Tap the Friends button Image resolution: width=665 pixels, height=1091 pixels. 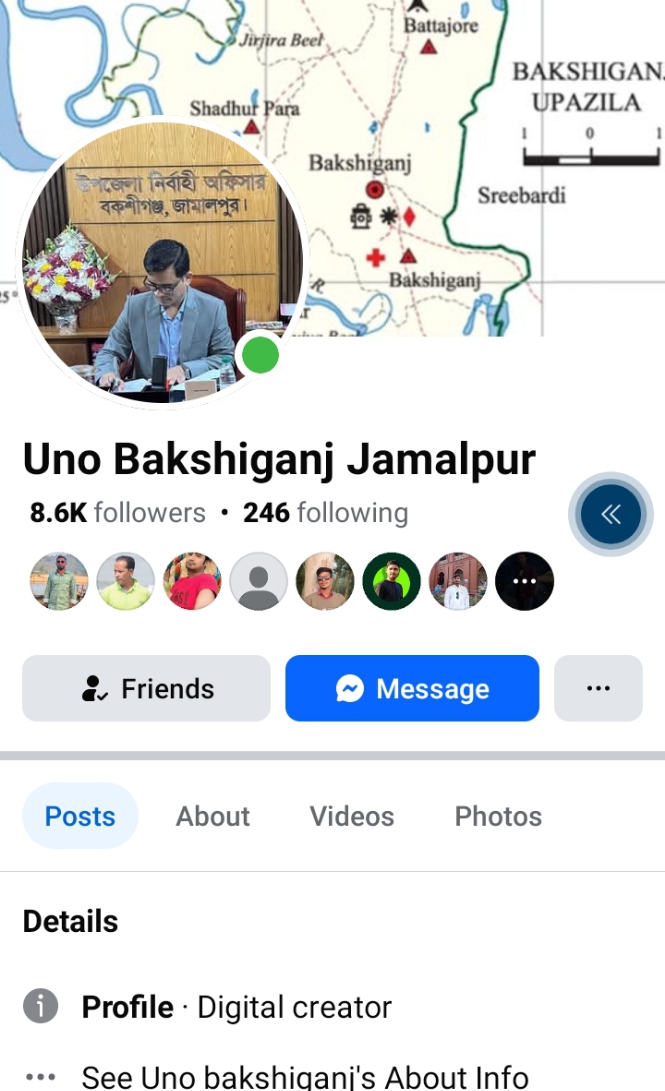[x=146, y=688]
